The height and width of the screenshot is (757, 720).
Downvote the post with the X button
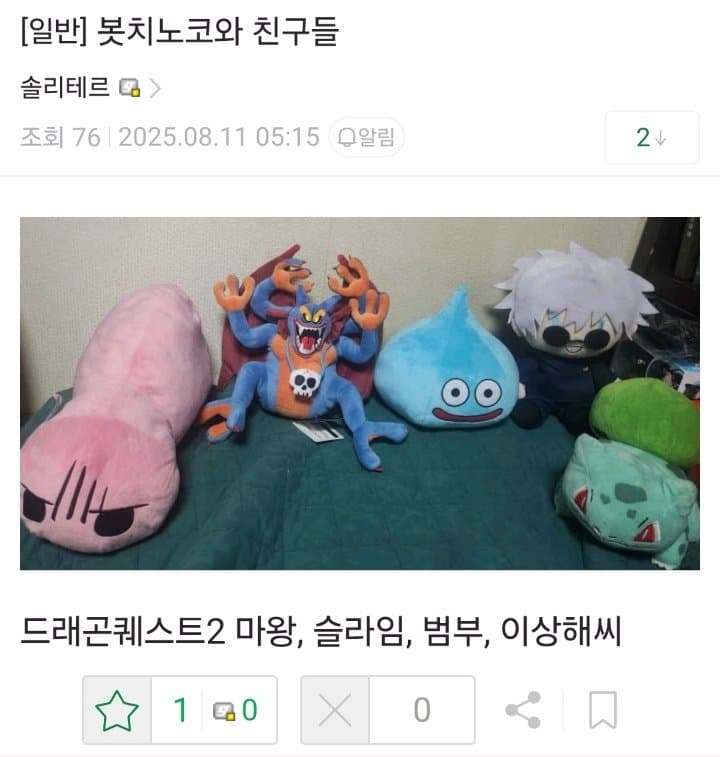(x=335, y=710)
